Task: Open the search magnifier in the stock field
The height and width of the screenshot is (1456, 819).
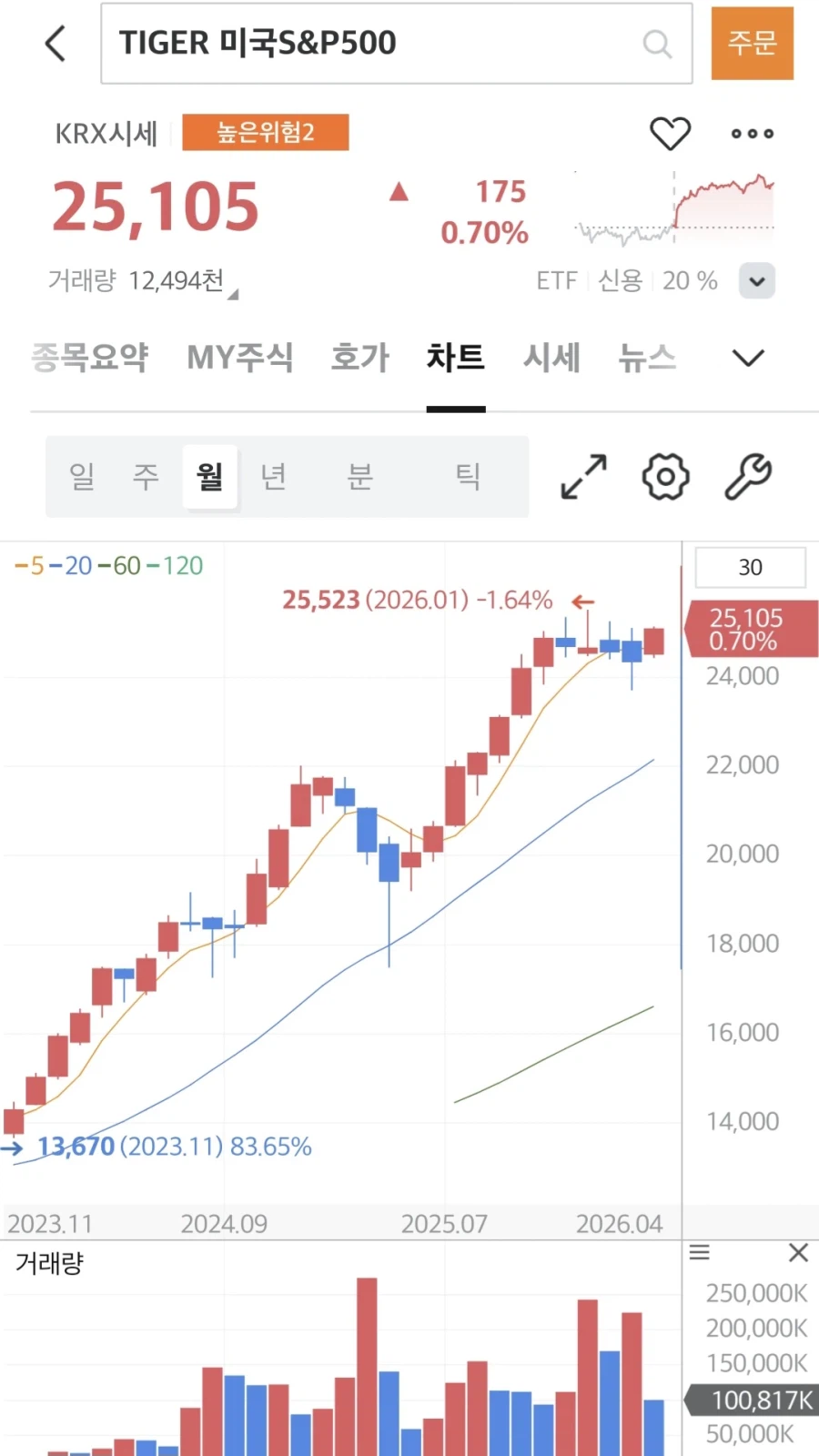Action: click(657, 44)
